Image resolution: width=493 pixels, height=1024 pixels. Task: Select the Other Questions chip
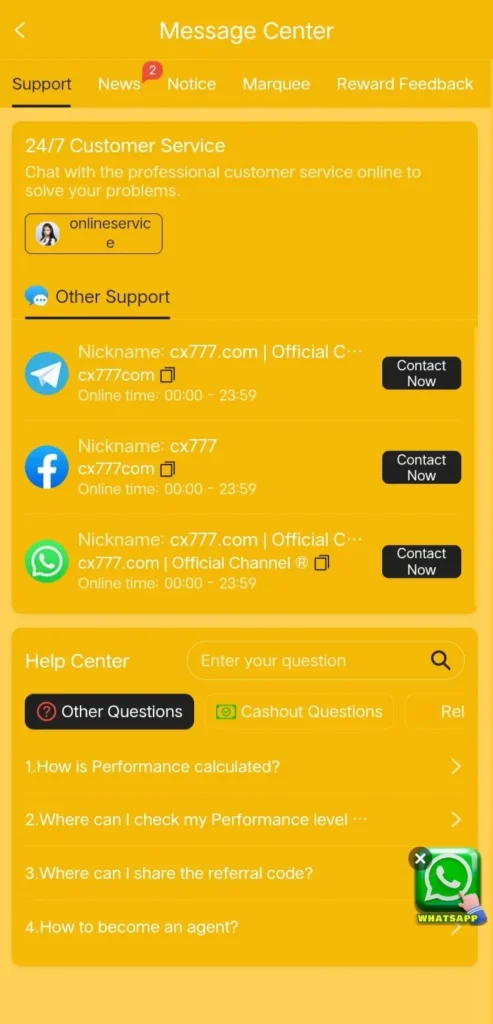tap(110, 711)
